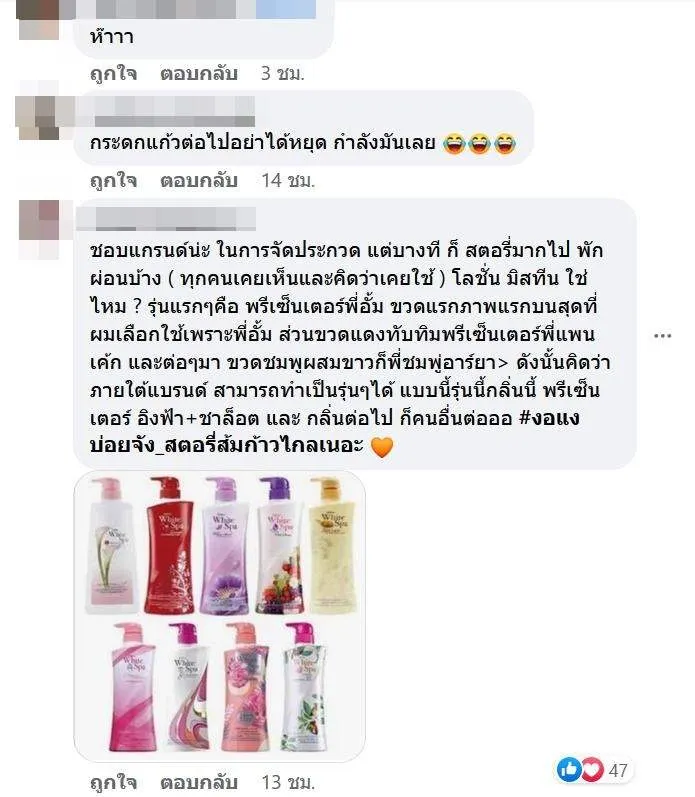Screen dimensions: 695x797
Task: Reply to the comment with laughing emojis
Action: pyautogui.click(x=198, y=180)
